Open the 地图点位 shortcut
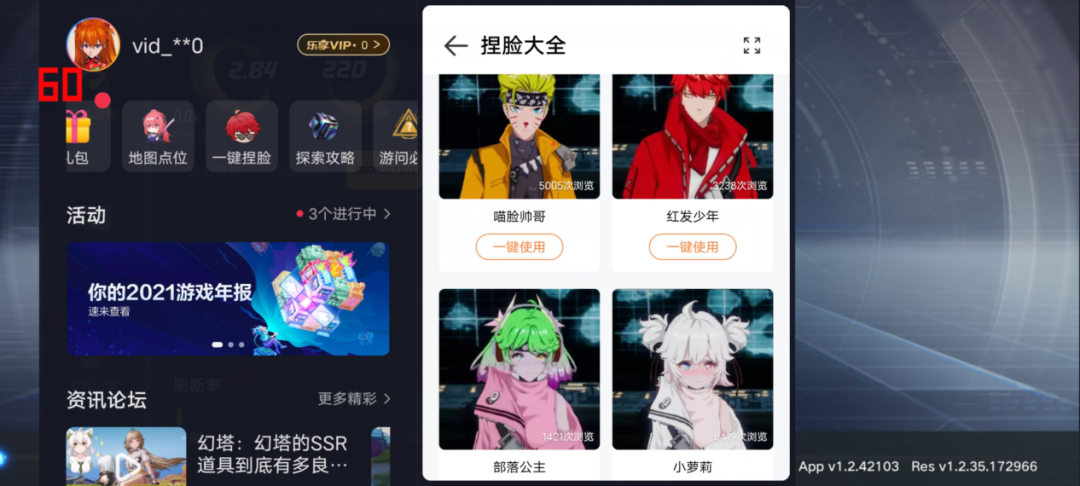This screenshot has height=486, width=1080. [x=157, y=136]
